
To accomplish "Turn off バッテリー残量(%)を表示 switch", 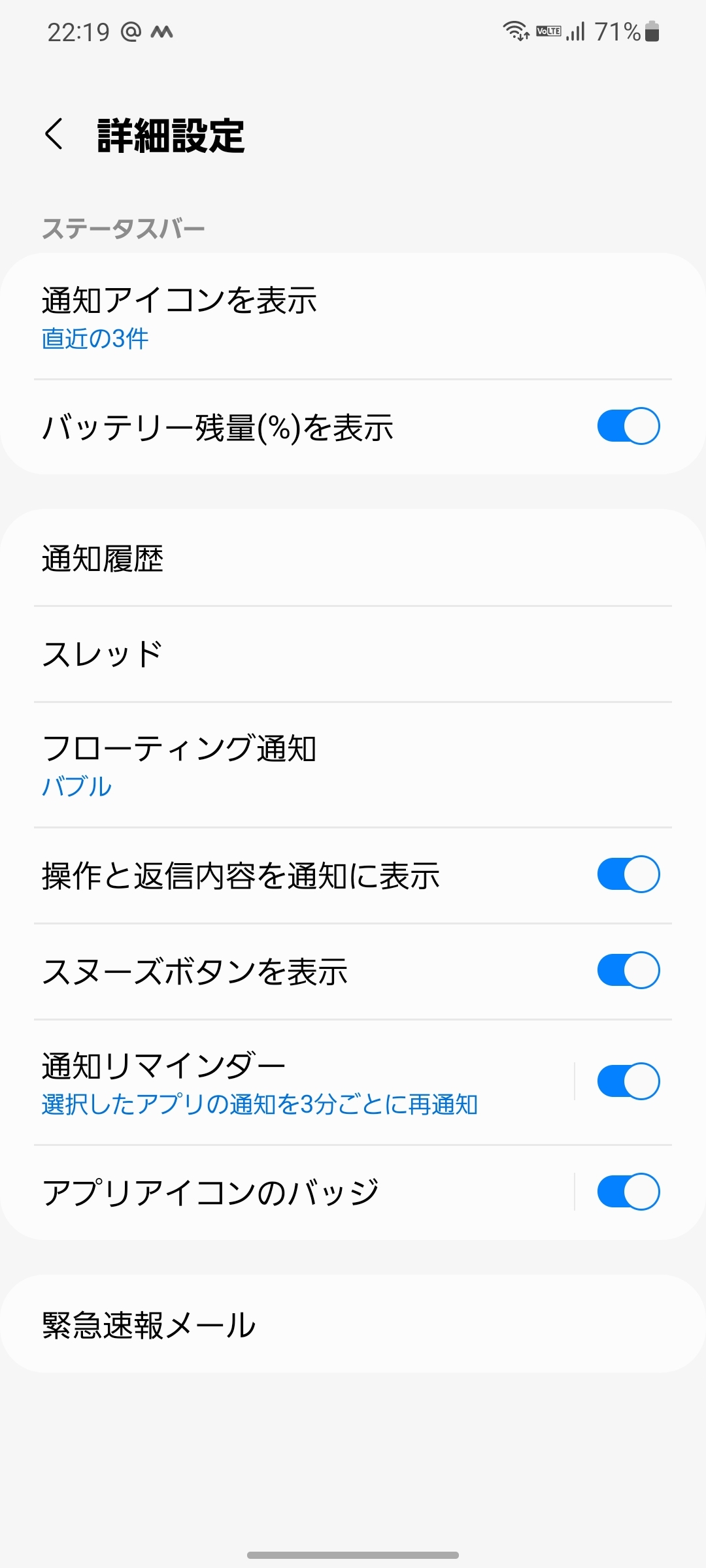I will (x=628, y=427).
